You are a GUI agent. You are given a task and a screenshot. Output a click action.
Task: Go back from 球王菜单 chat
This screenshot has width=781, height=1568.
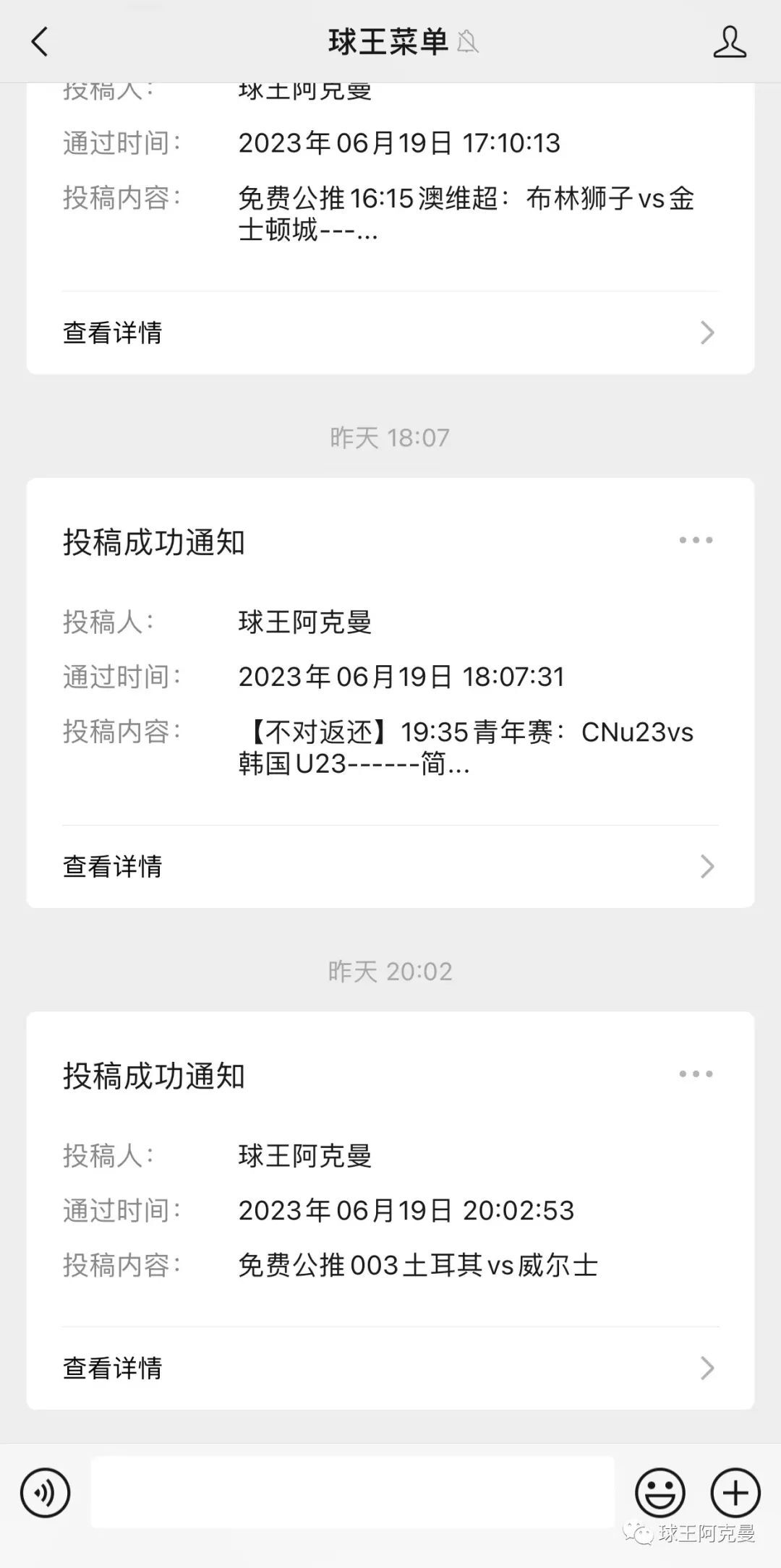[40, 42]
